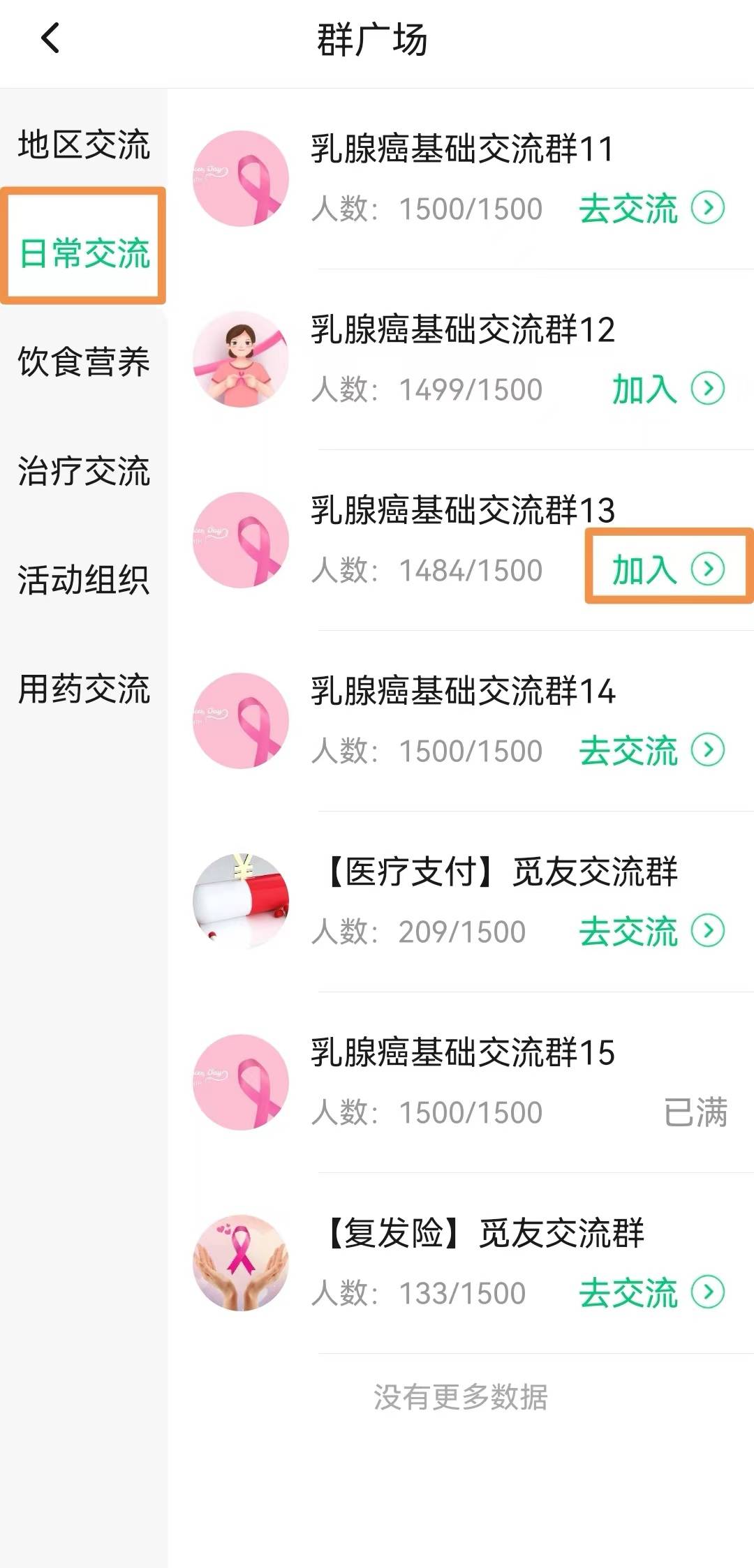
Task: Select the 日常交流 category
Action: [84, 253]
